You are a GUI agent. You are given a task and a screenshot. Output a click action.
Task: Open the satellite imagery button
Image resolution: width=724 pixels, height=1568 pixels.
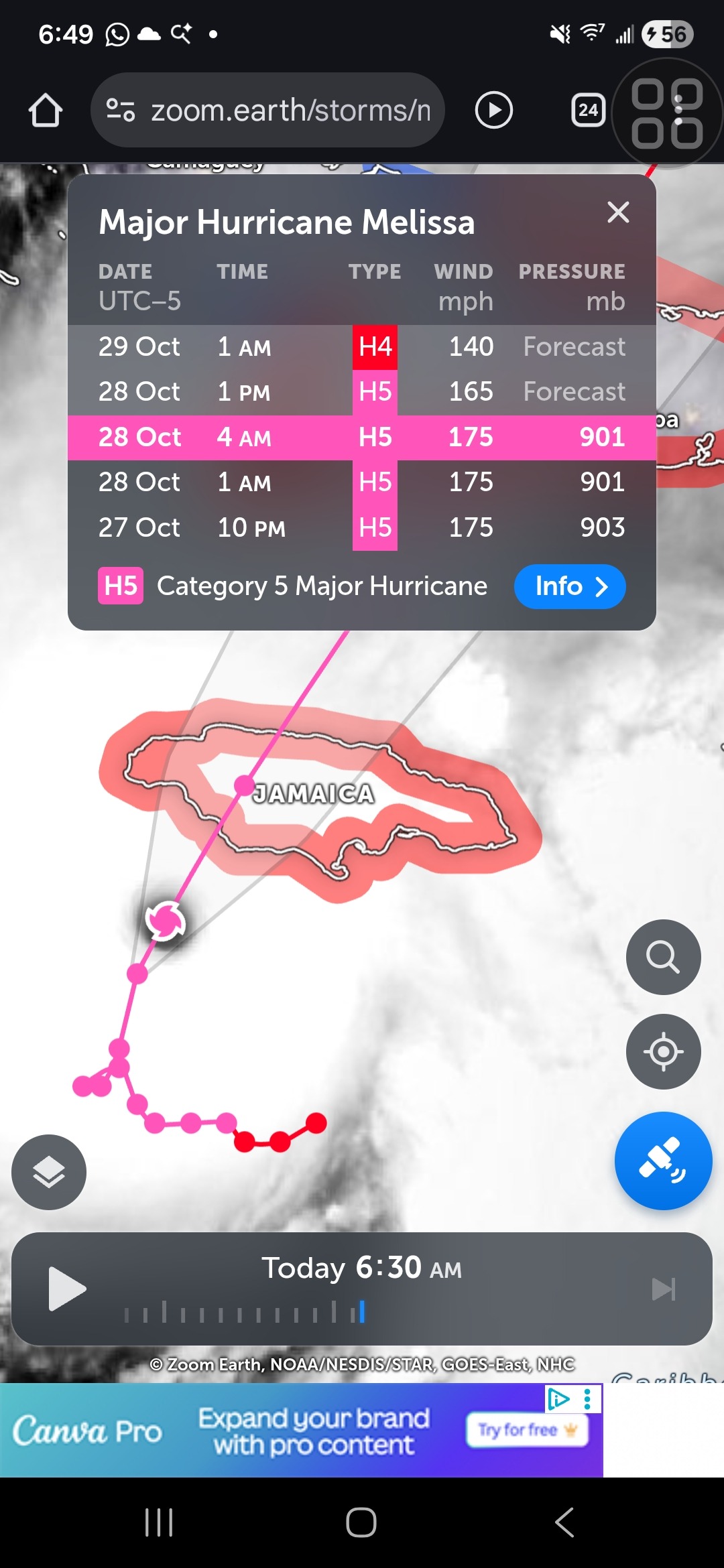pos(663,1161)
